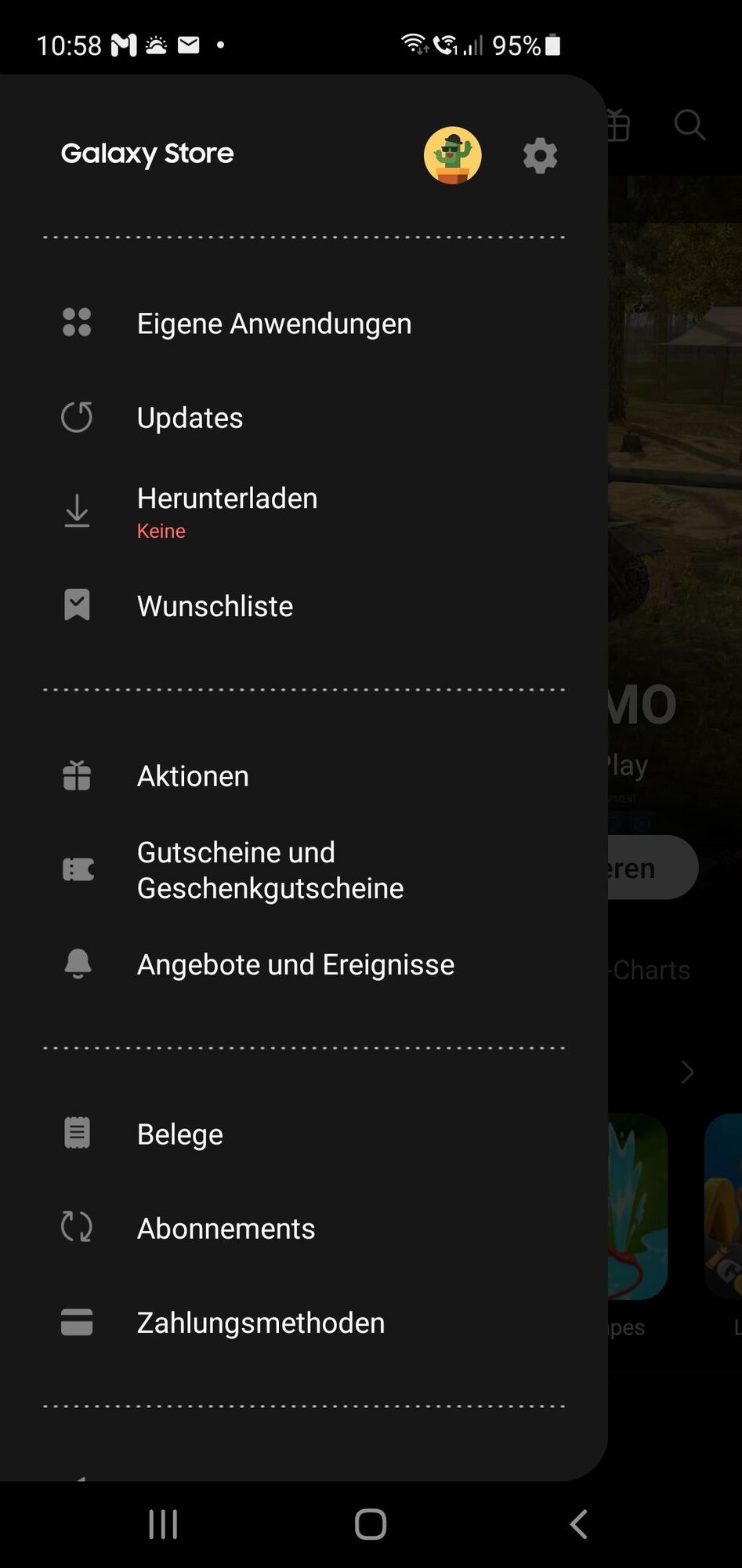
Task: View Belege
Action: tap(179, 1134)
